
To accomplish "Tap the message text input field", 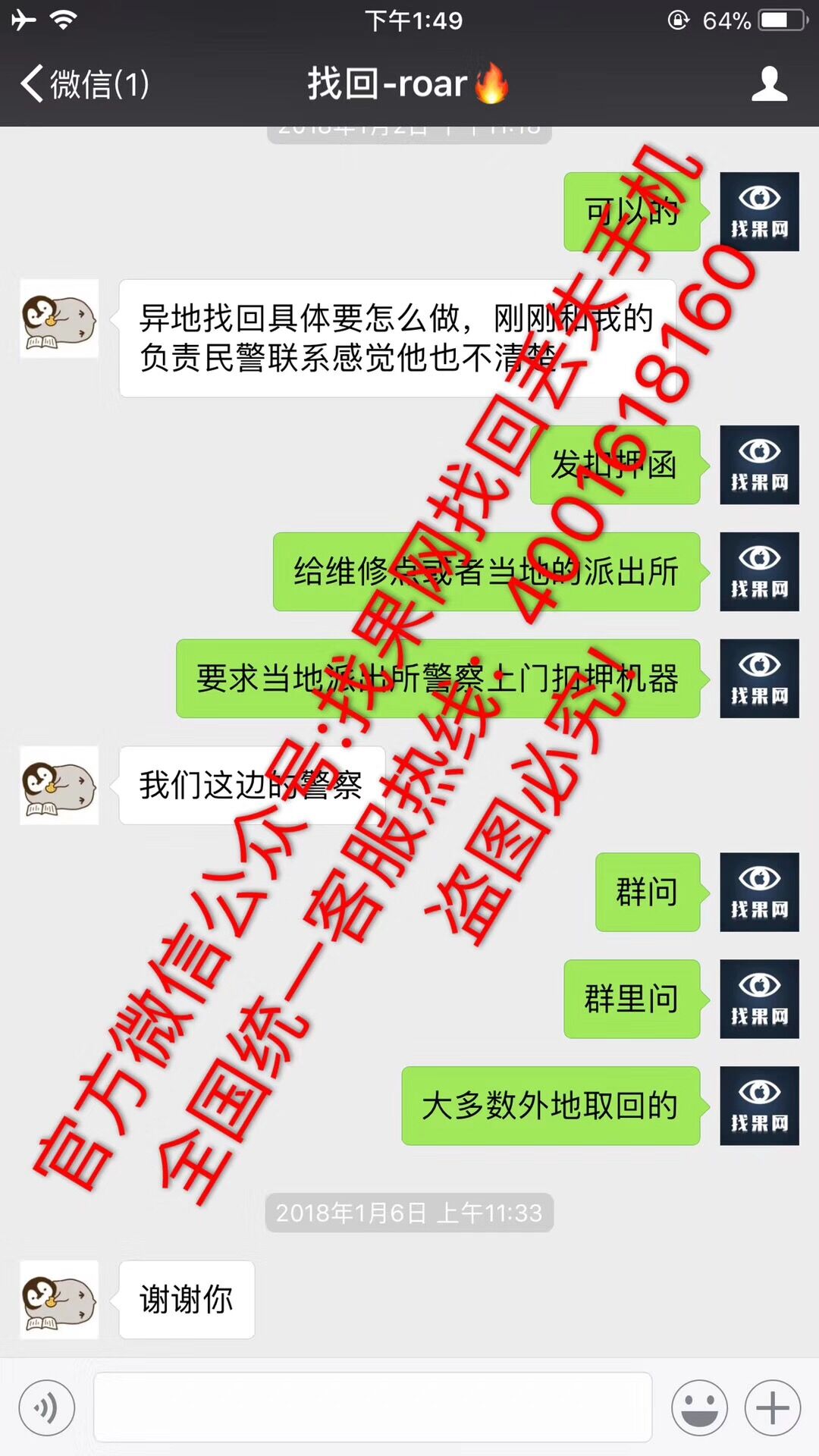I will click(372, 1407).
